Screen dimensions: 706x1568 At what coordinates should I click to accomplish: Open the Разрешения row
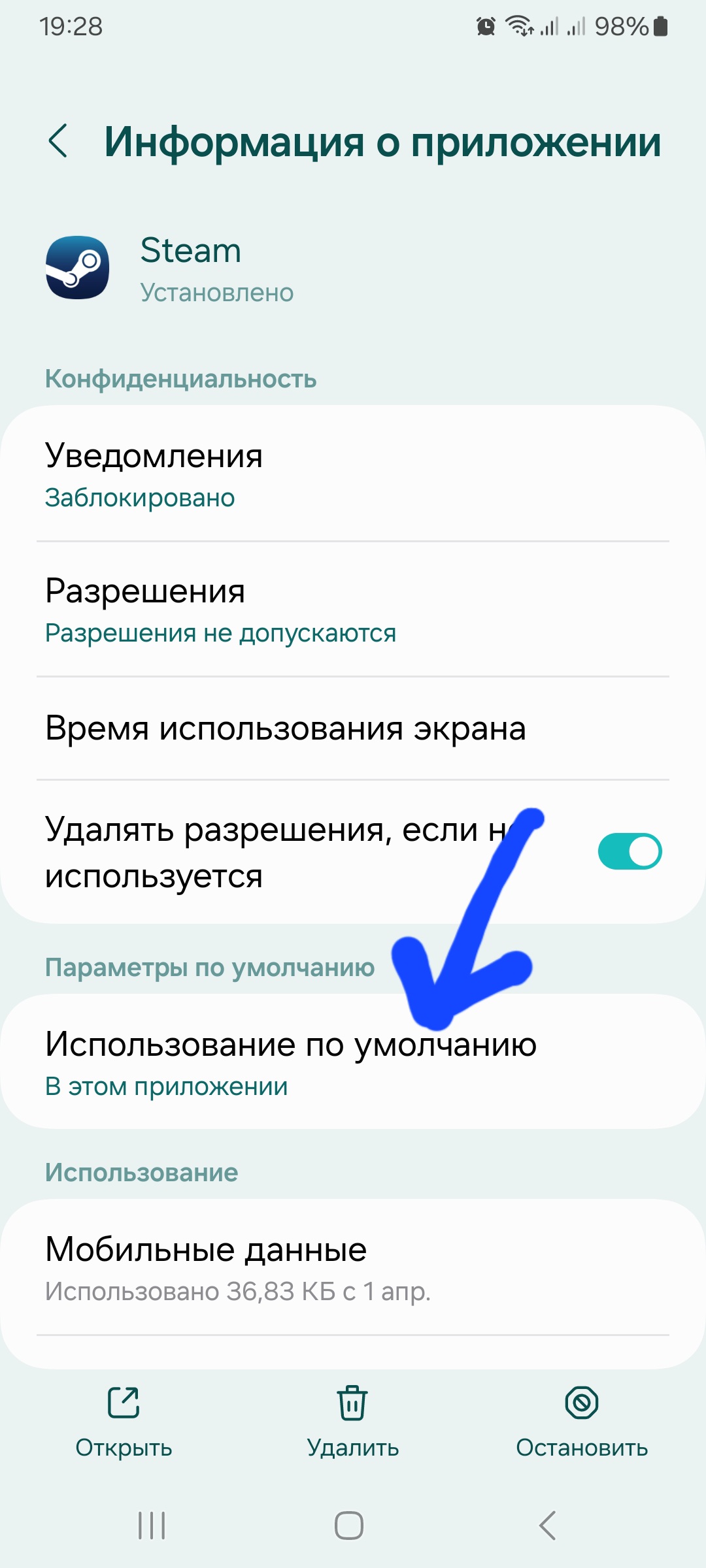(353, 609)
